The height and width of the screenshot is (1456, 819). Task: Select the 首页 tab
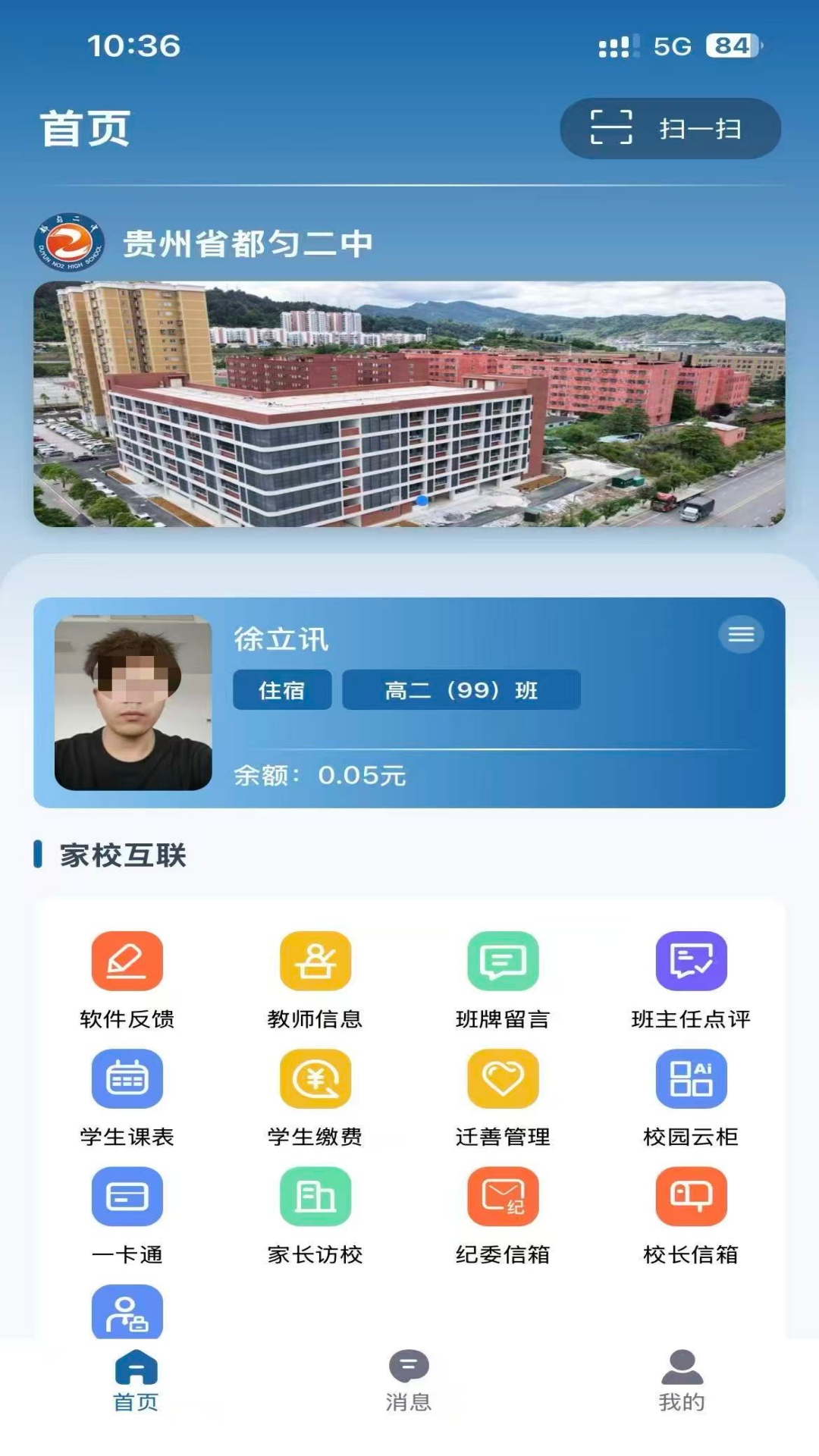pos(136,1380)
